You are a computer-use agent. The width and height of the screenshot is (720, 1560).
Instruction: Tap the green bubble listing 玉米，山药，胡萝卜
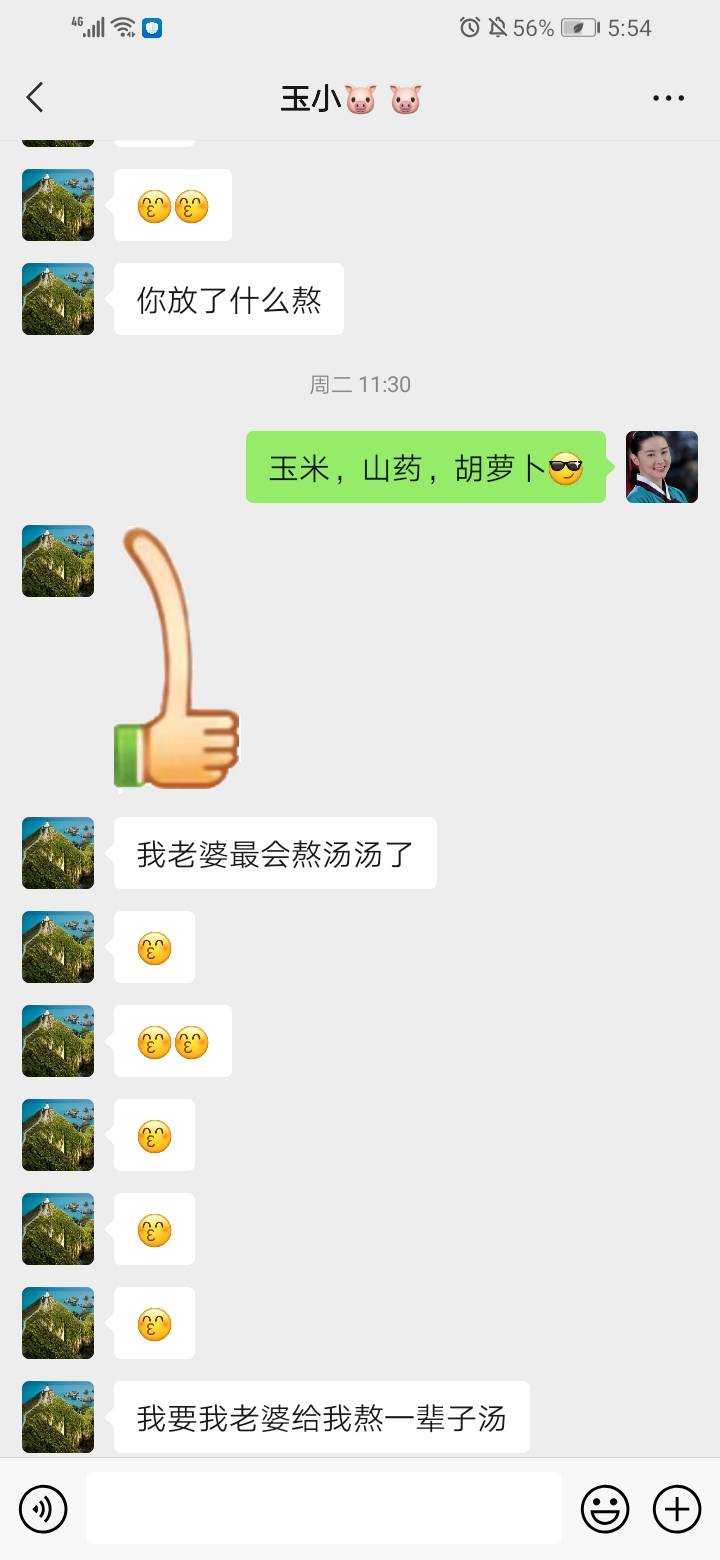coord(425,467)
